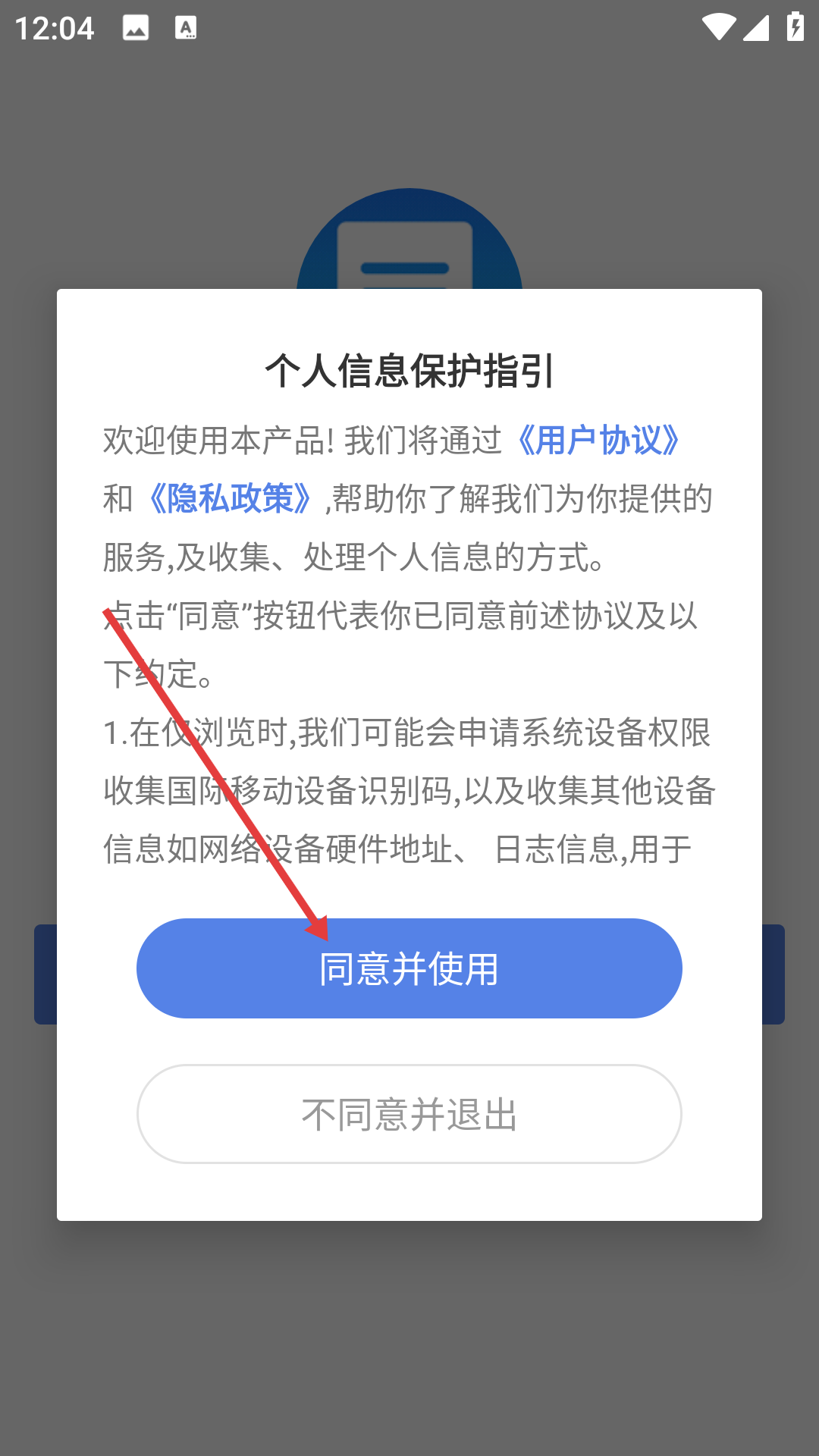This screenshot has width=819, height=1456.
Task: Open the 《用户协议》 user agreement link
Action: point(598,440)
